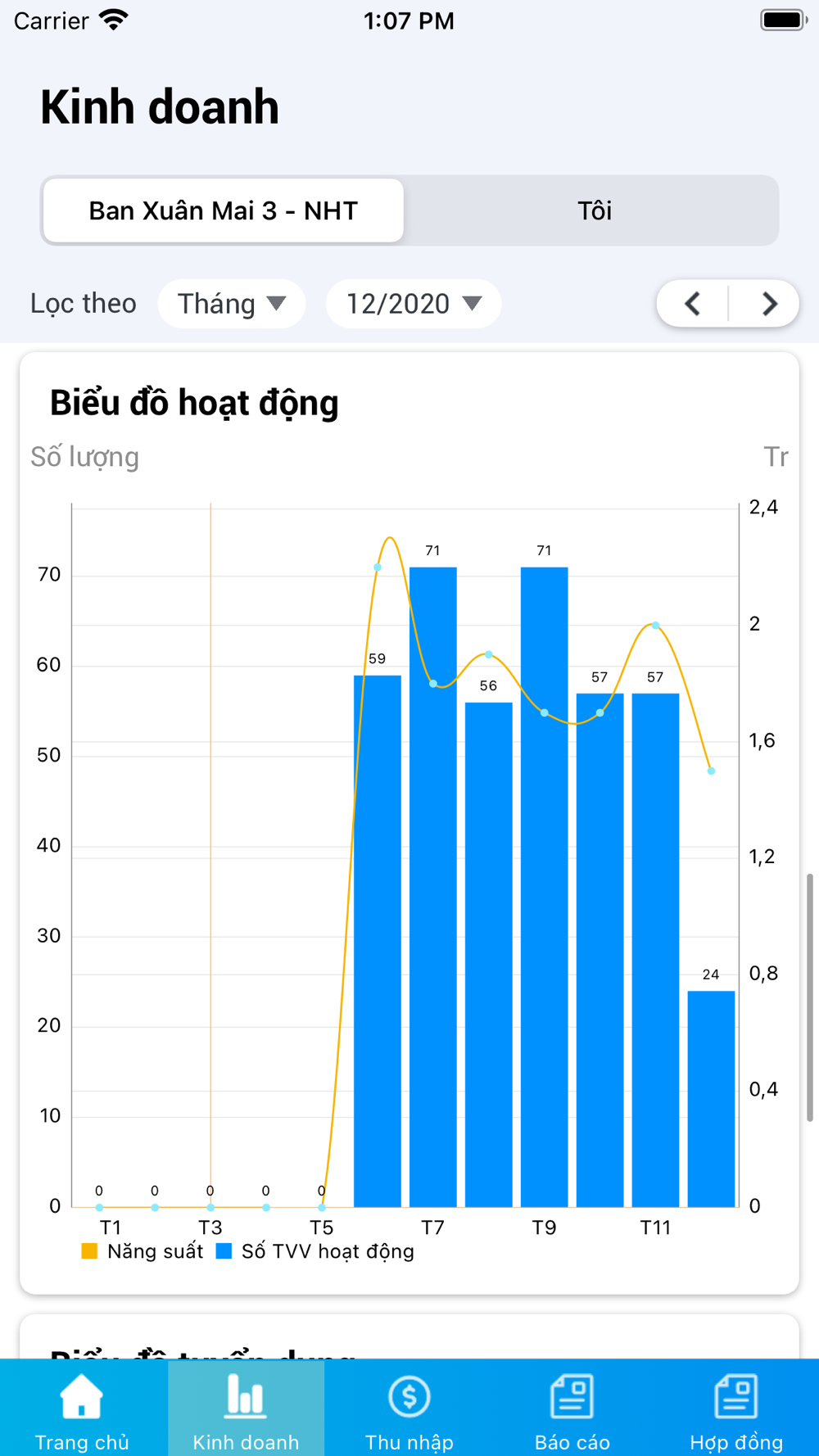
Task: Toggle the Năng suất legend item
Action: coord(143,1251)
